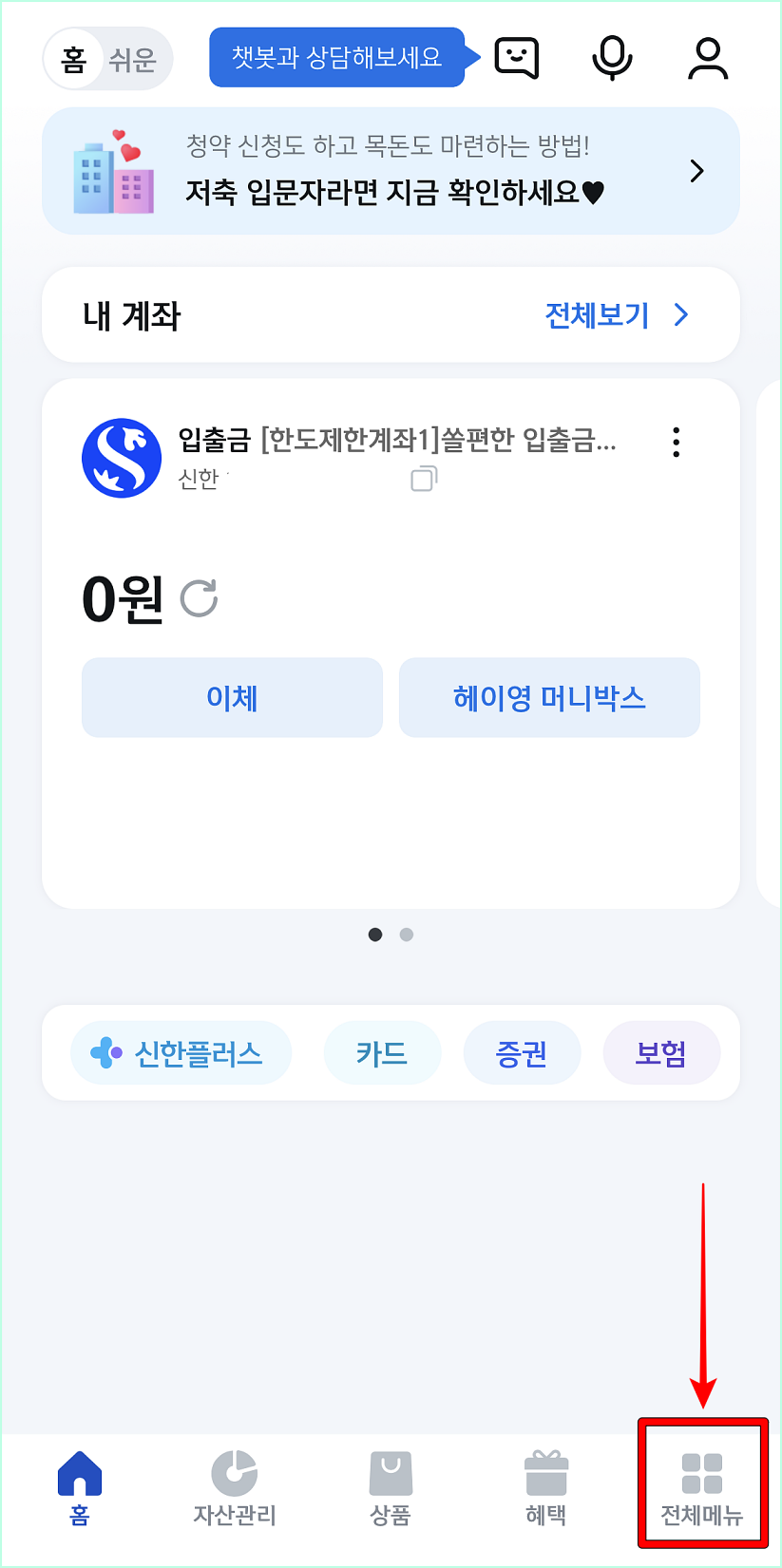Expand the savings banner with right chevron
Screen dimensions: 782x1568
[696, 171]
